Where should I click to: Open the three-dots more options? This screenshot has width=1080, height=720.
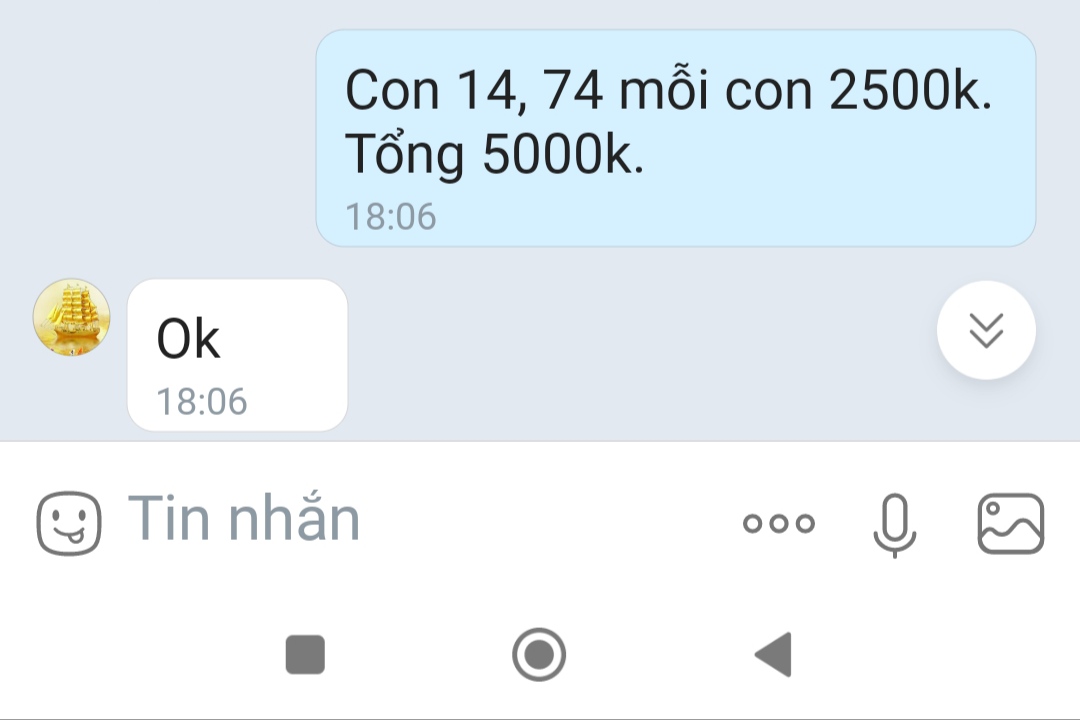coord(779,524)
